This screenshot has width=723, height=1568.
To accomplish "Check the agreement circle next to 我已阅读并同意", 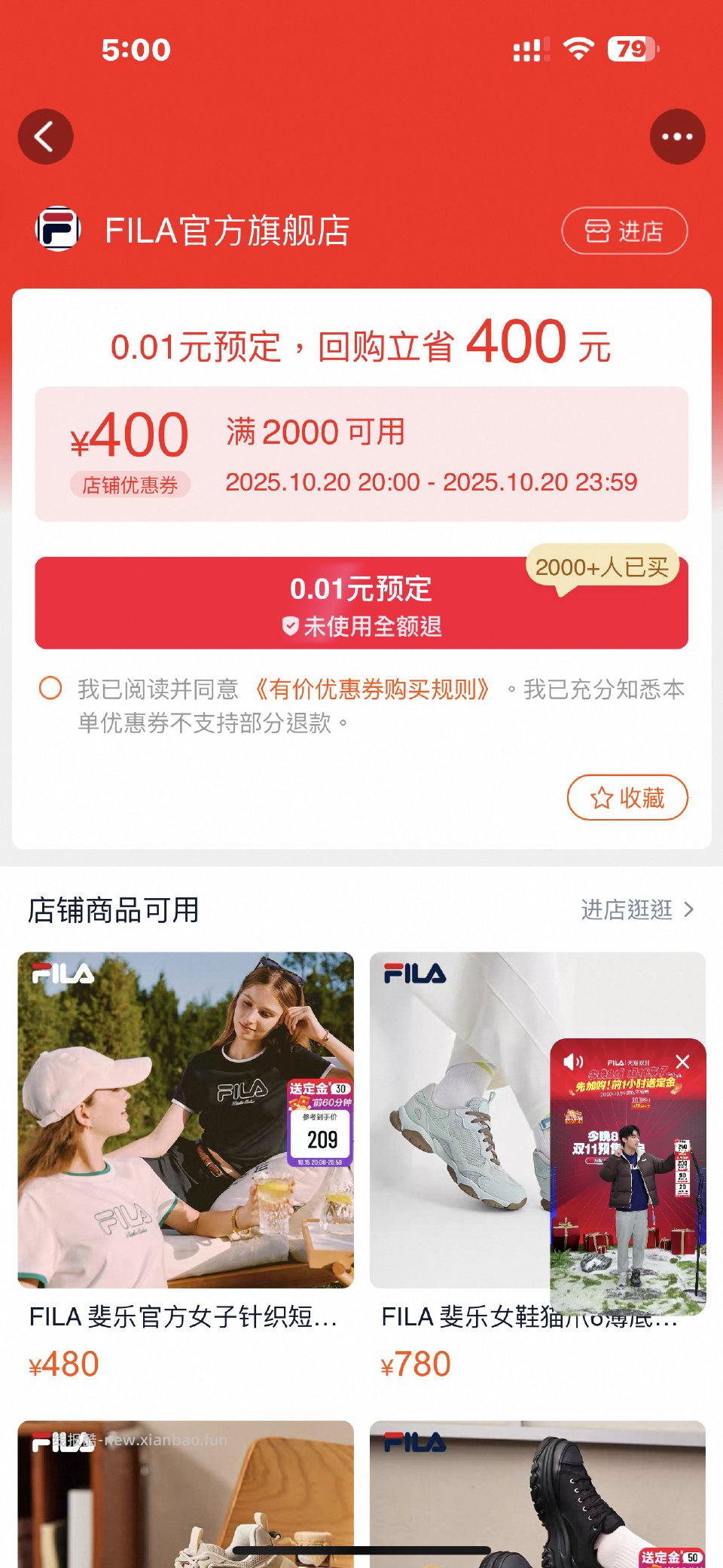I will [x=51, y=689].
